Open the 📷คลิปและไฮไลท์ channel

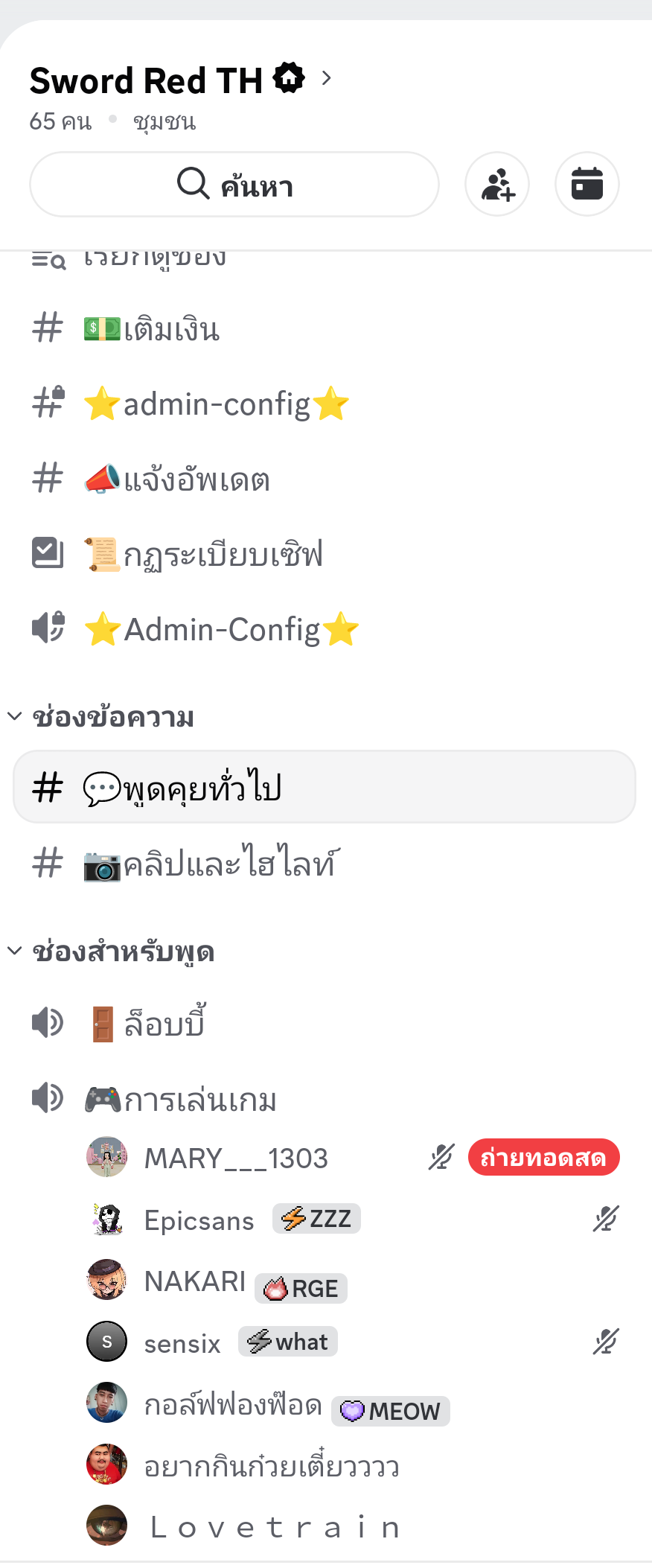pos(231,864)
